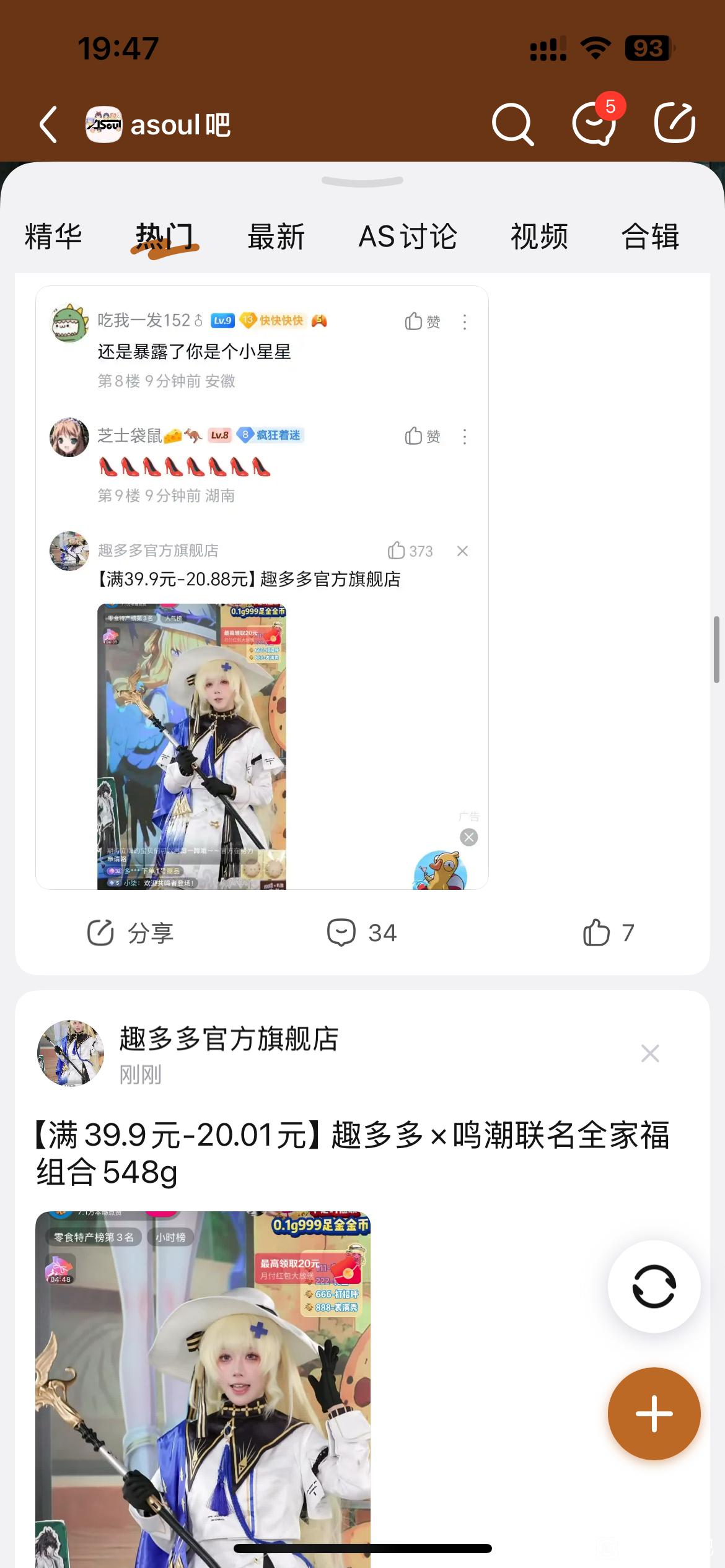Like the post with 7 likes
Image resolution: width=725 pixels, height=1568 pixels.
(x=609, y=933)
